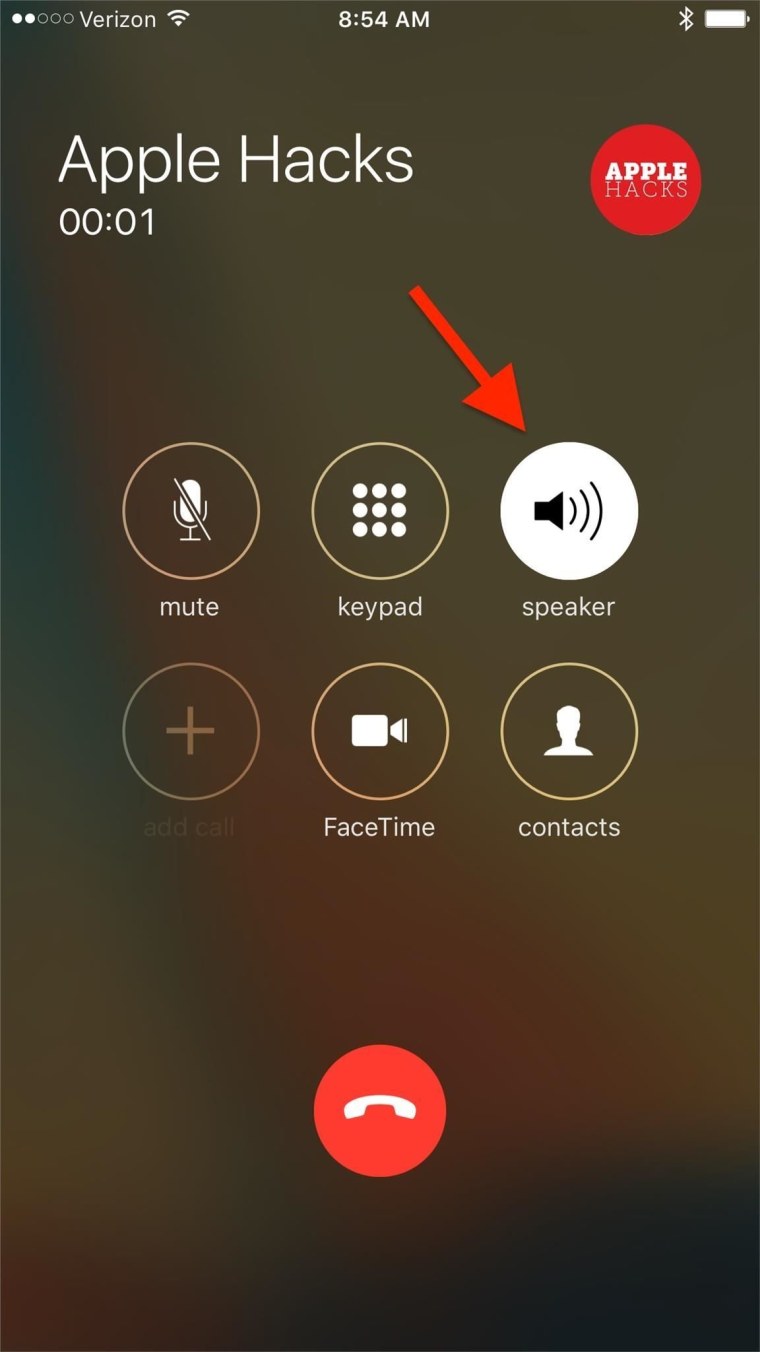
Task: Mute the call using the mute icon
Action: (x=190, y=510)
